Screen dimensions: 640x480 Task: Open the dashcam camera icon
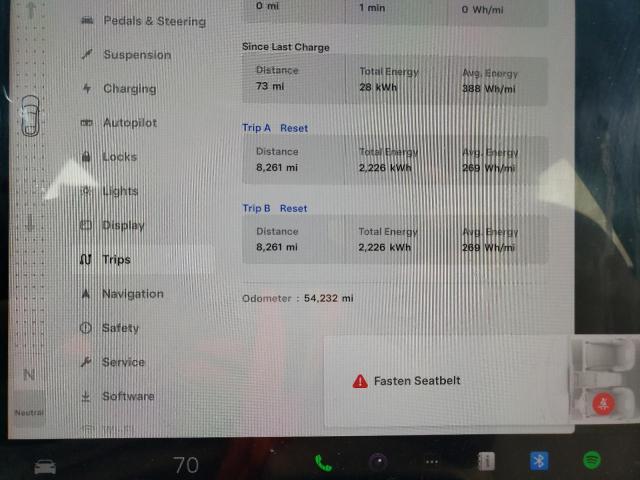click(x=378, y=462)
